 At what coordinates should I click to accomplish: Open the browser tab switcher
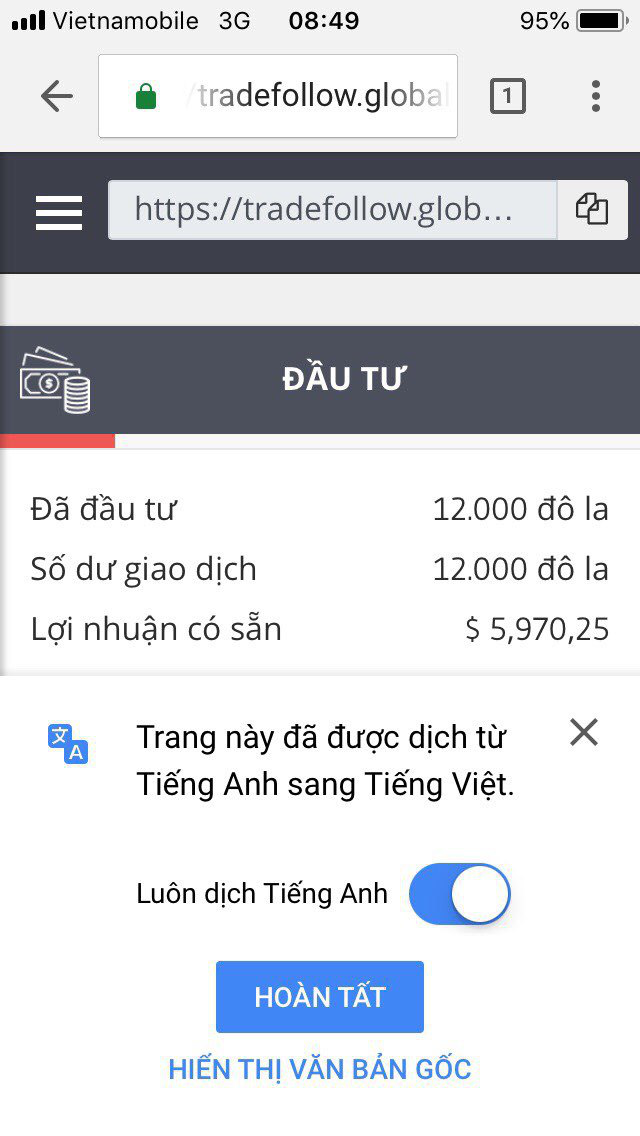[x=507, y=96]
